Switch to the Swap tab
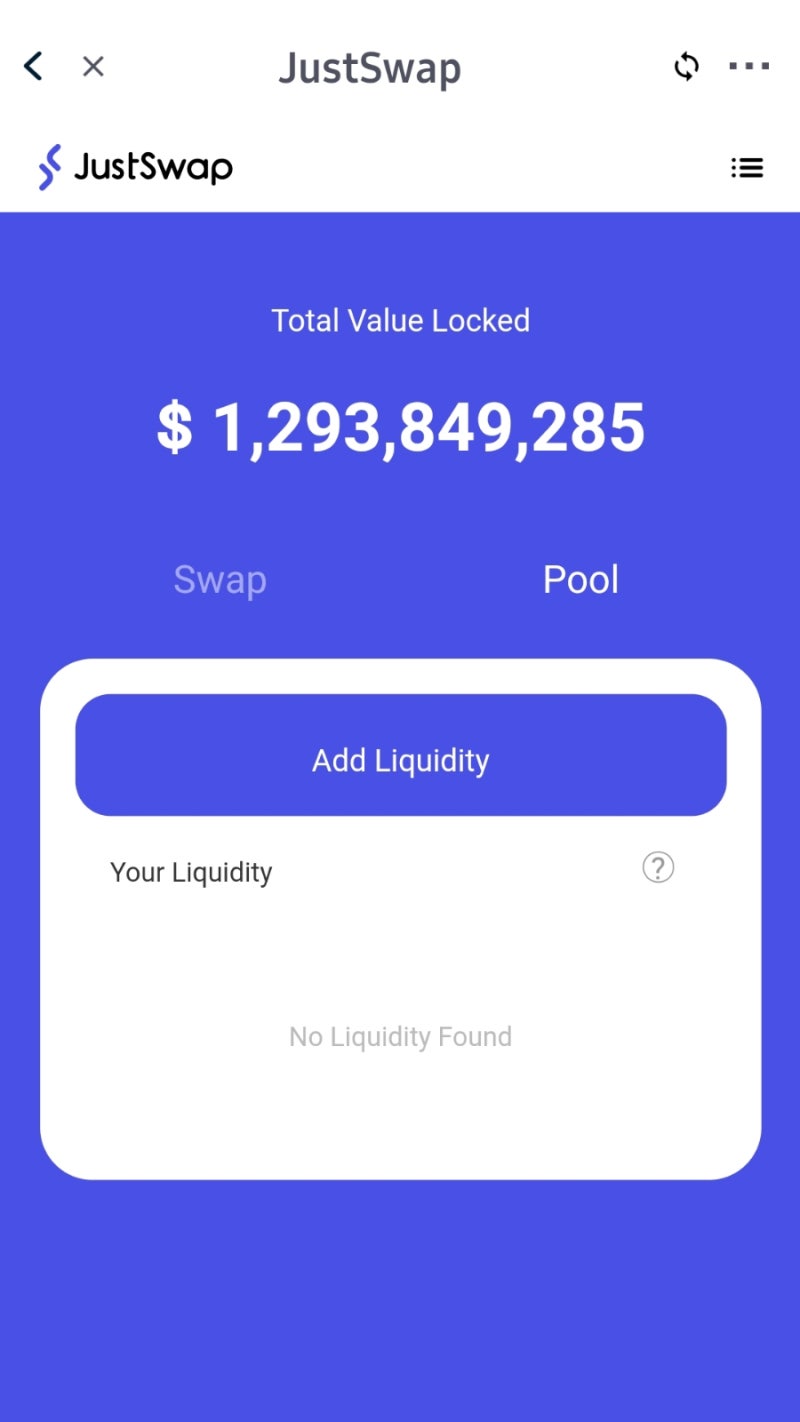 219,578
